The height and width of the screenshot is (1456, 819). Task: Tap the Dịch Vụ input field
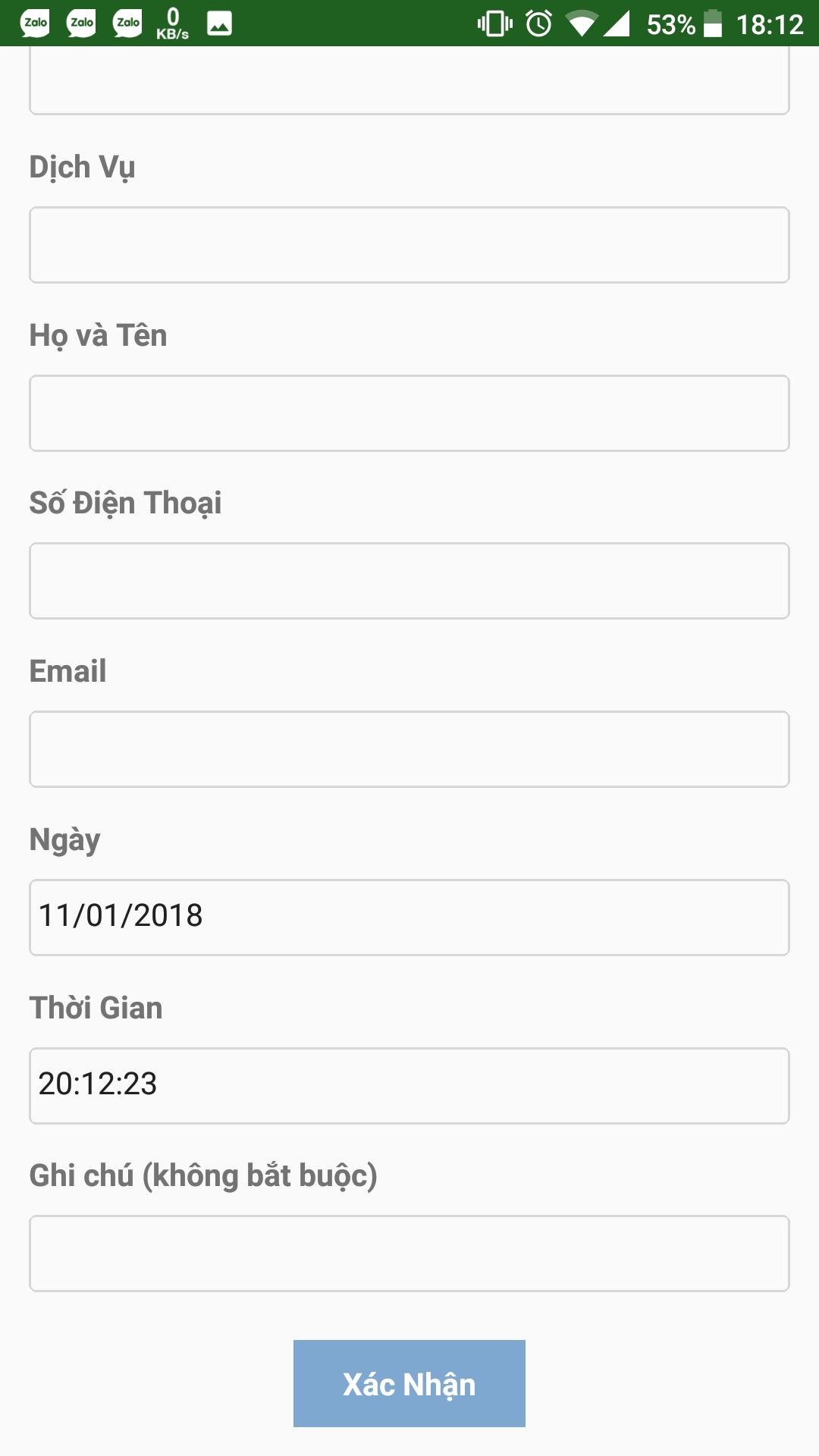coord(409,245)
